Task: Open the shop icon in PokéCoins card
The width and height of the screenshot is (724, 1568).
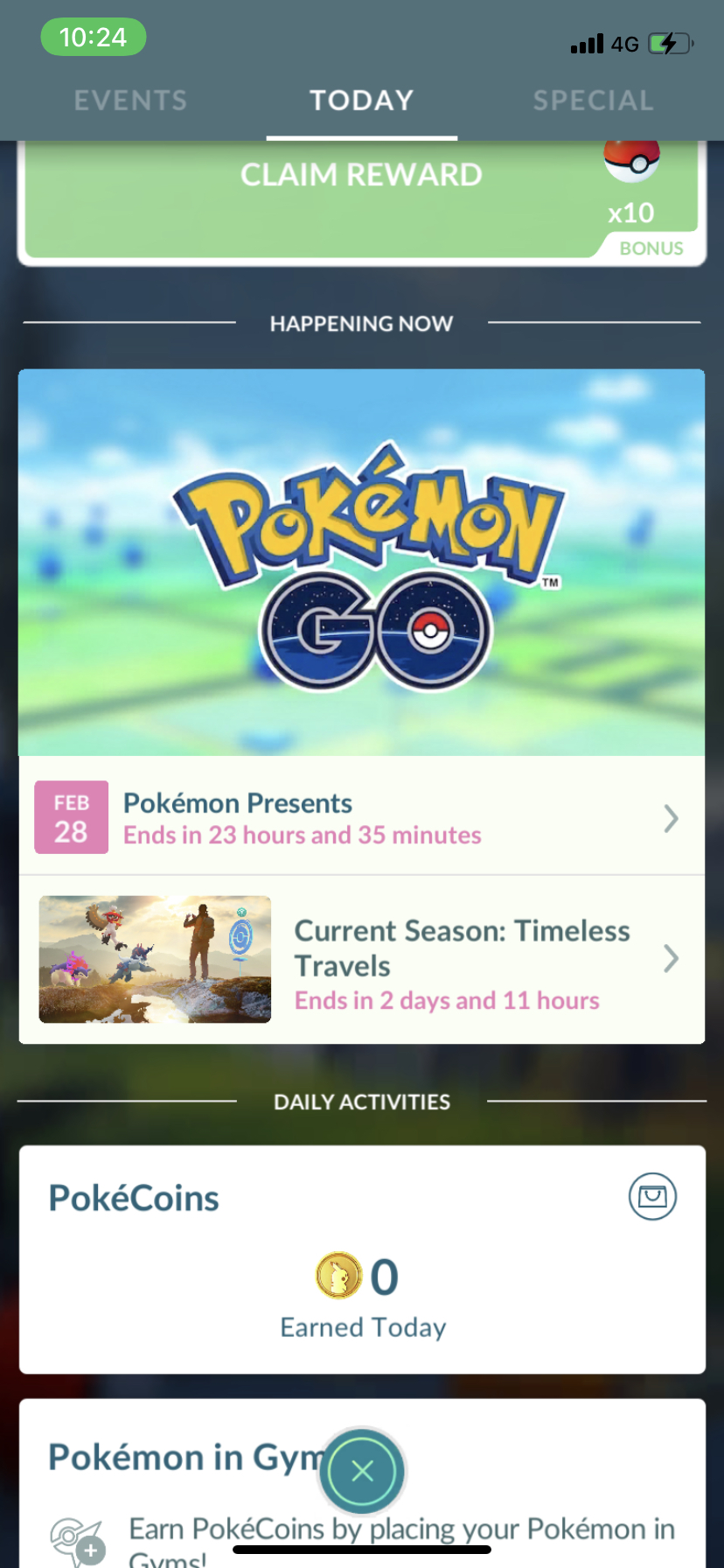Action: (x=652, y=1196)
